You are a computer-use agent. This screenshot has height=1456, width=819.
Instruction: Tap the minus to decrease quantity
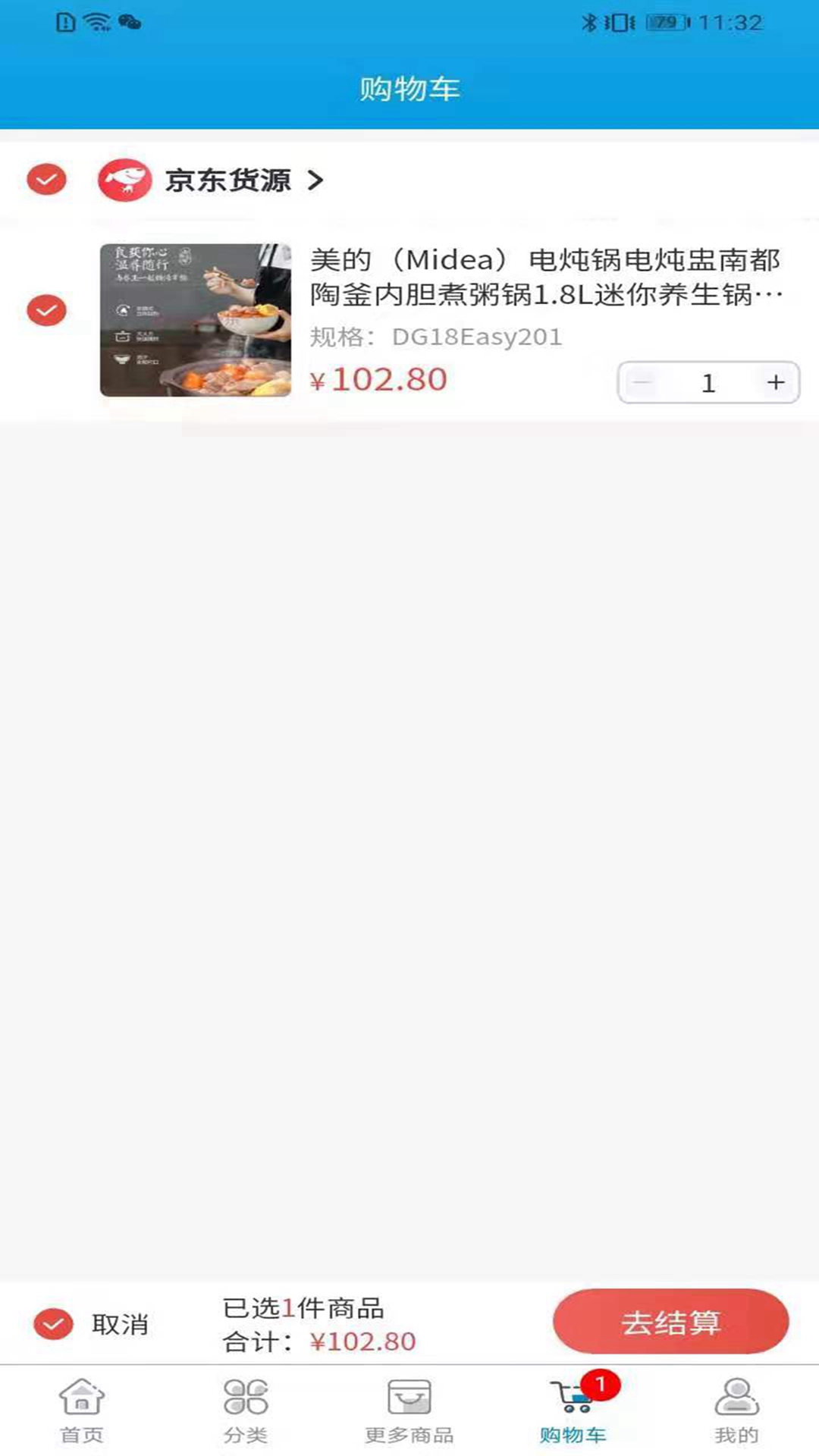643,382
